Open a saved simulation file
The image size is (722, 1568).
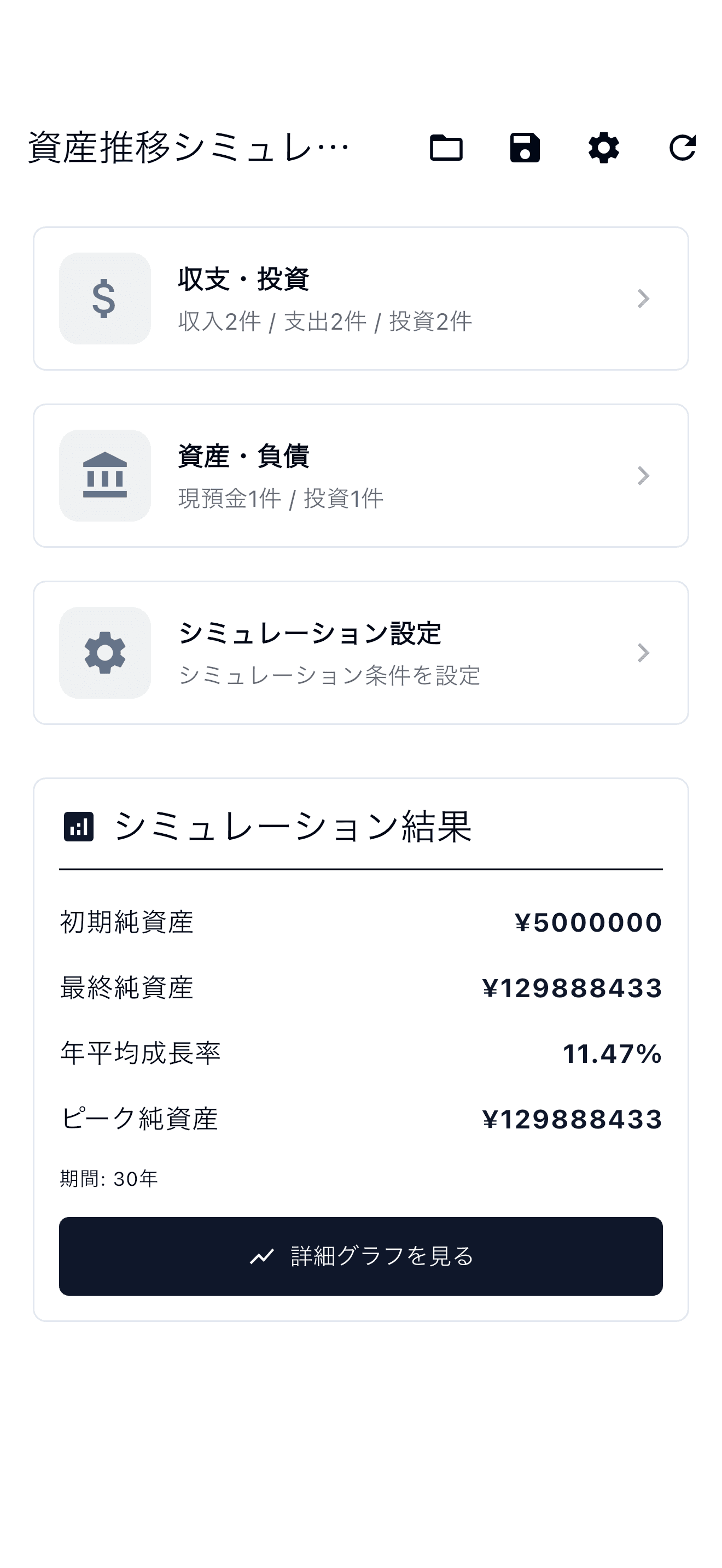[446, 148]
